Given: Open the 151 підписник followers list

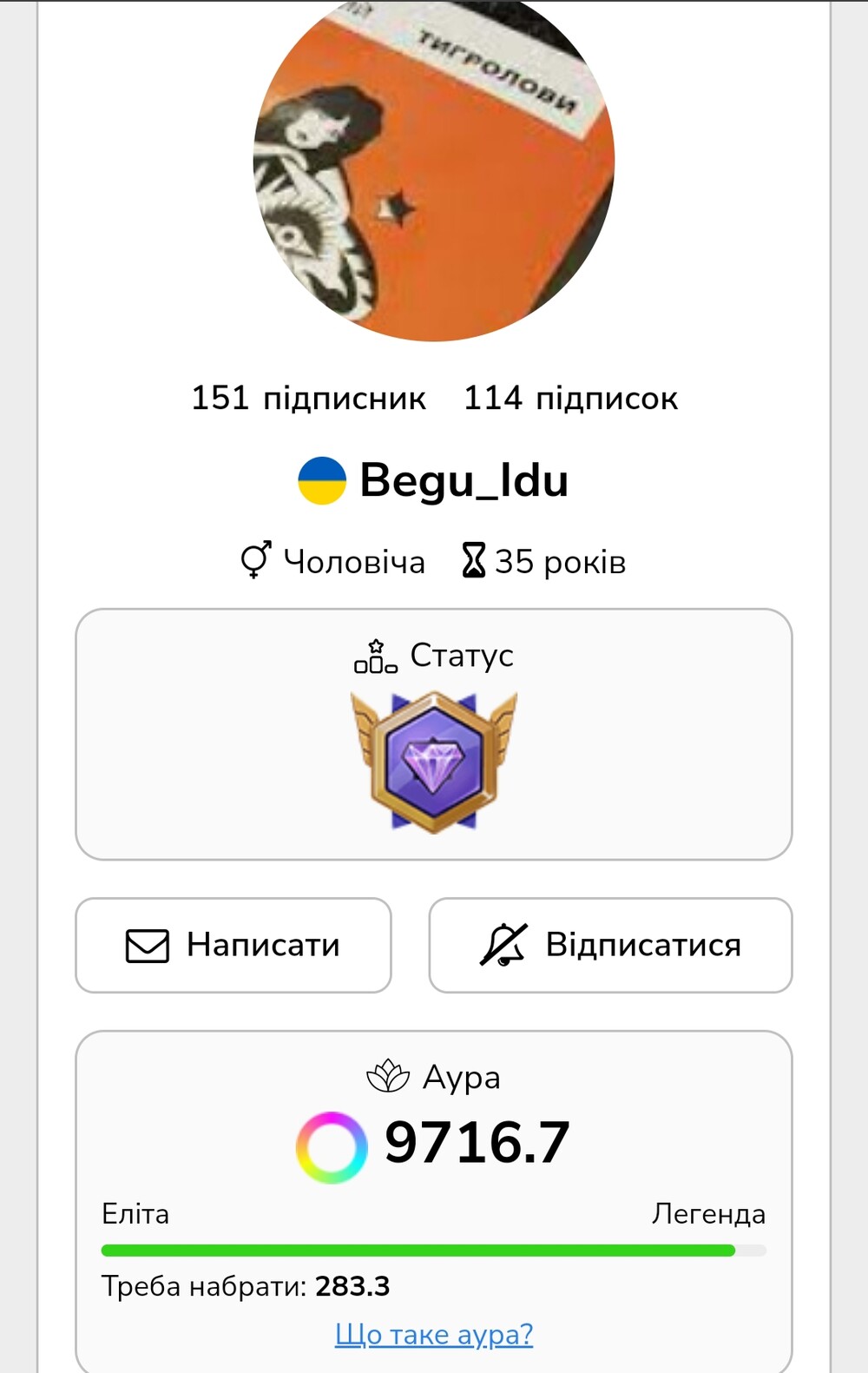Looking at the screenshot, I should tap(308, 398).
